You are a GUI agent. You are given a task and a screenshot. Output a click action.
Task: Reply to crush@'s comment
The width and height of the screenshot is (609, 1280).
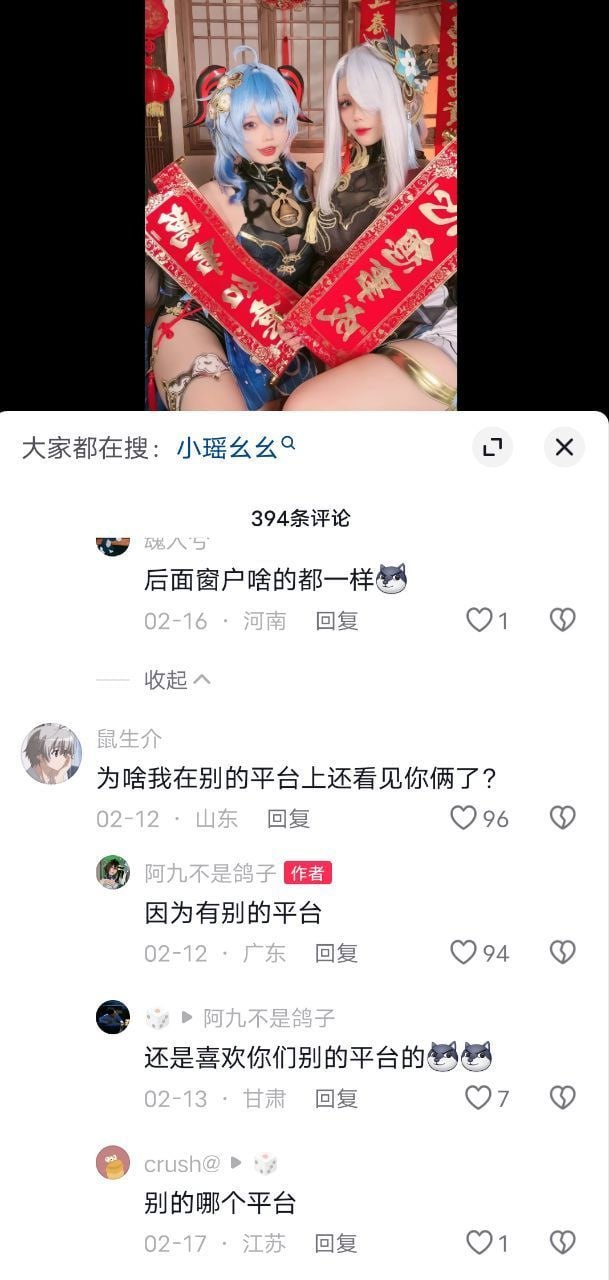click(x=336, y=1243)
